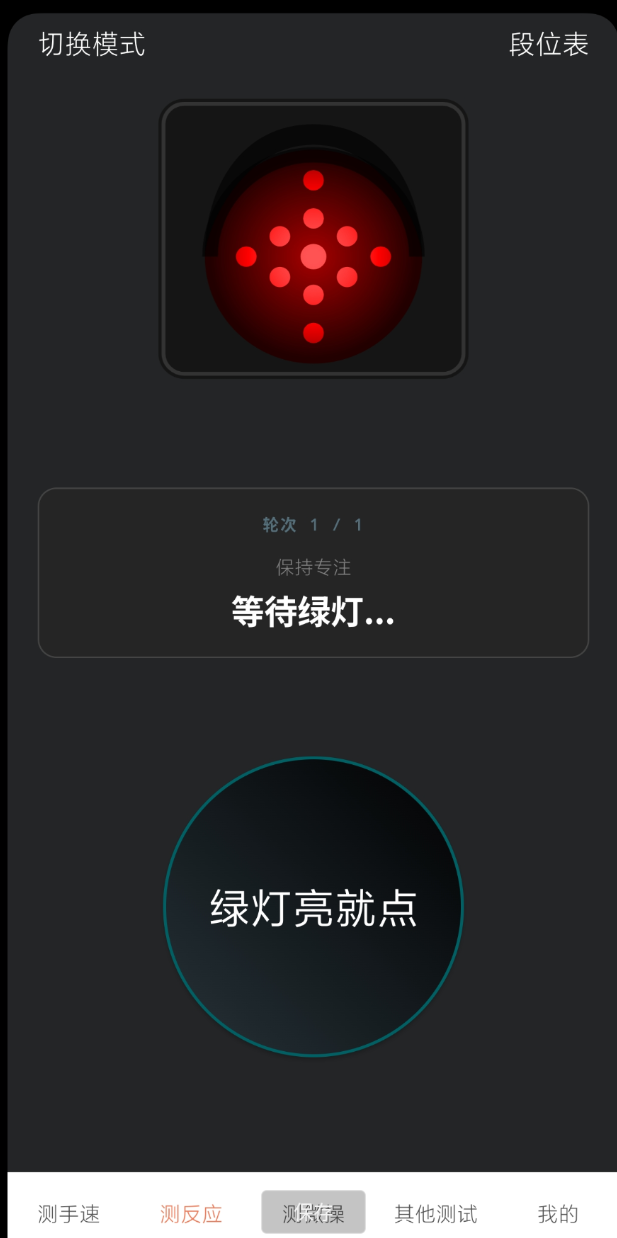Open the 段位表 rank table
This screenshot has height=1238, width=617.
point(548,45)
